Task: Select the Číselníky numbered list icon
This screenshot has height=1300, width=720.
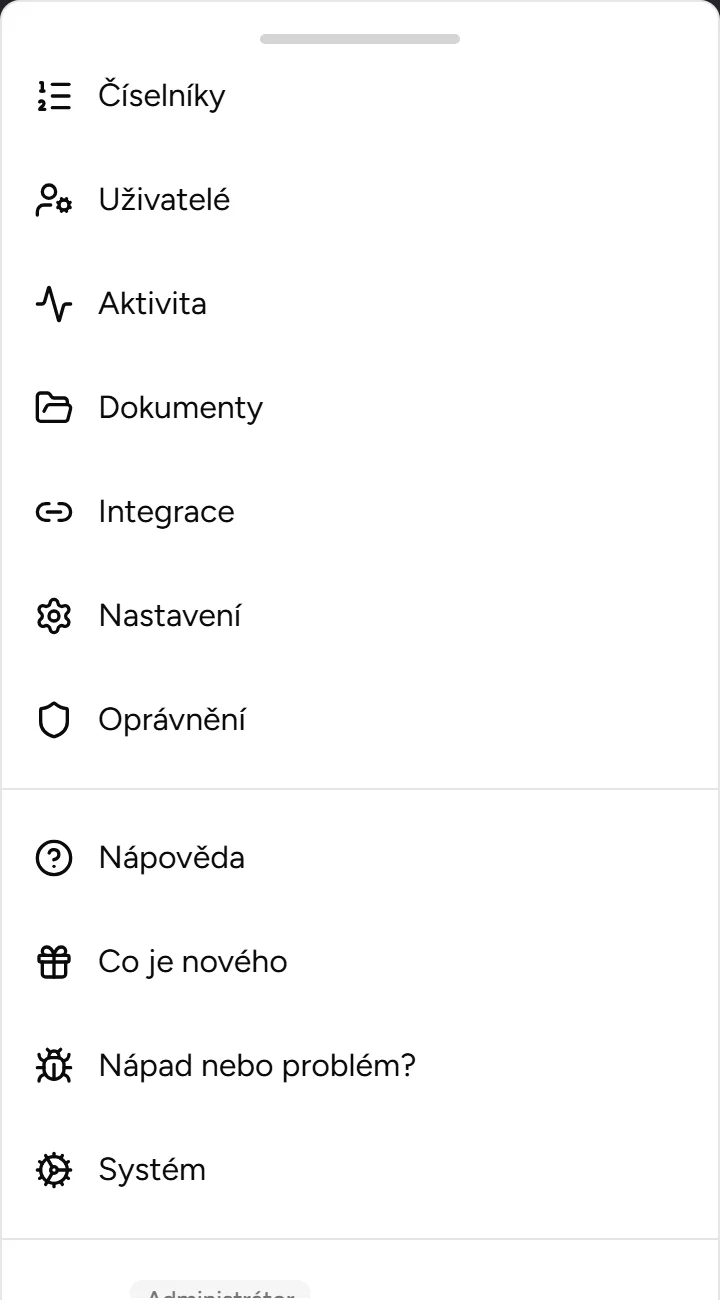Action: tap(55, 95)
